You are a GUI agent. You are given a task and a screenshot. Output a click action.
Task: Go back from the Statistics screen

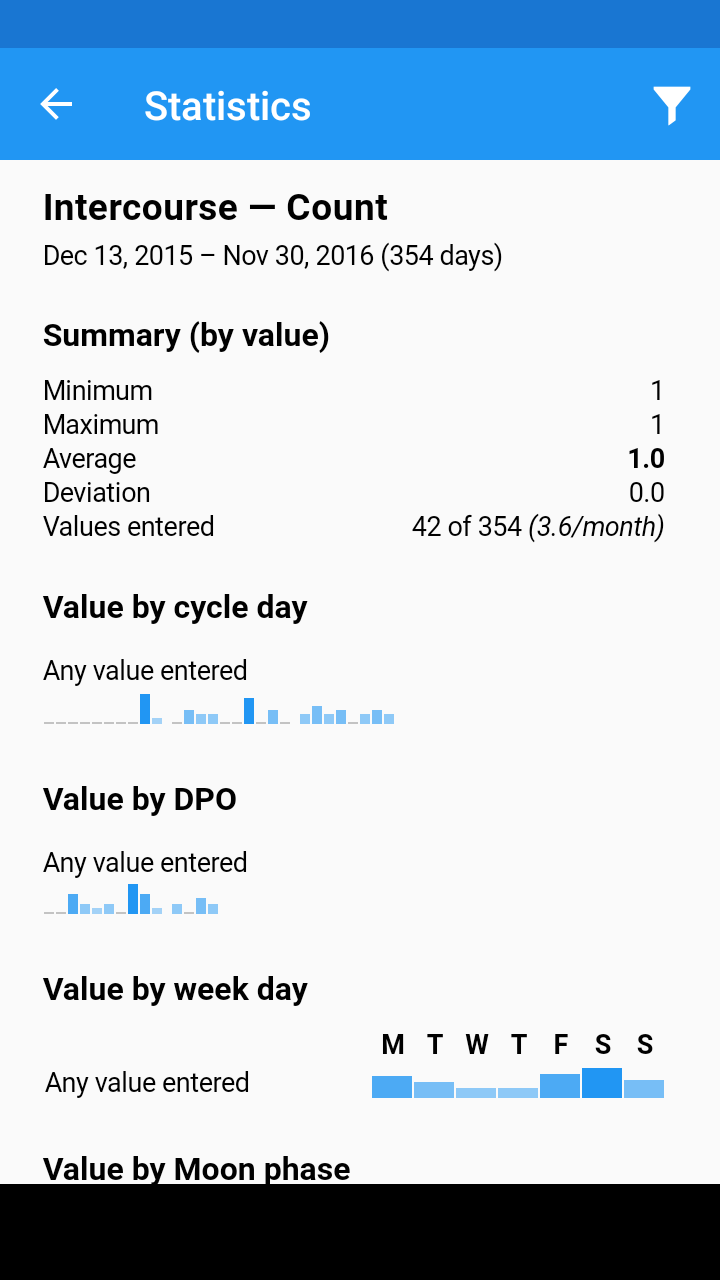coord(56,104)
